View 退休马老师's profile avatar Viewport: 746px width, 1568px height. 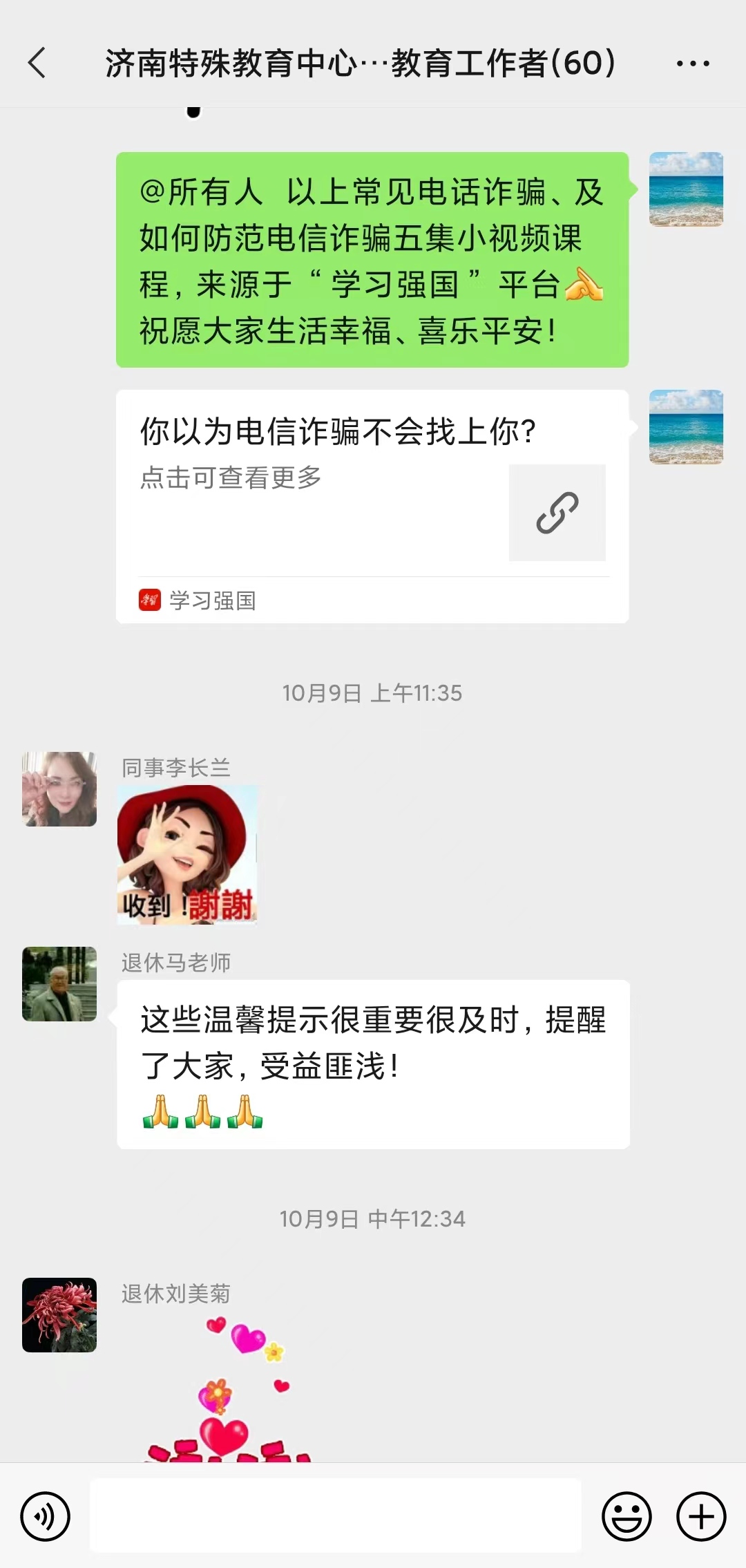(59, 983)
